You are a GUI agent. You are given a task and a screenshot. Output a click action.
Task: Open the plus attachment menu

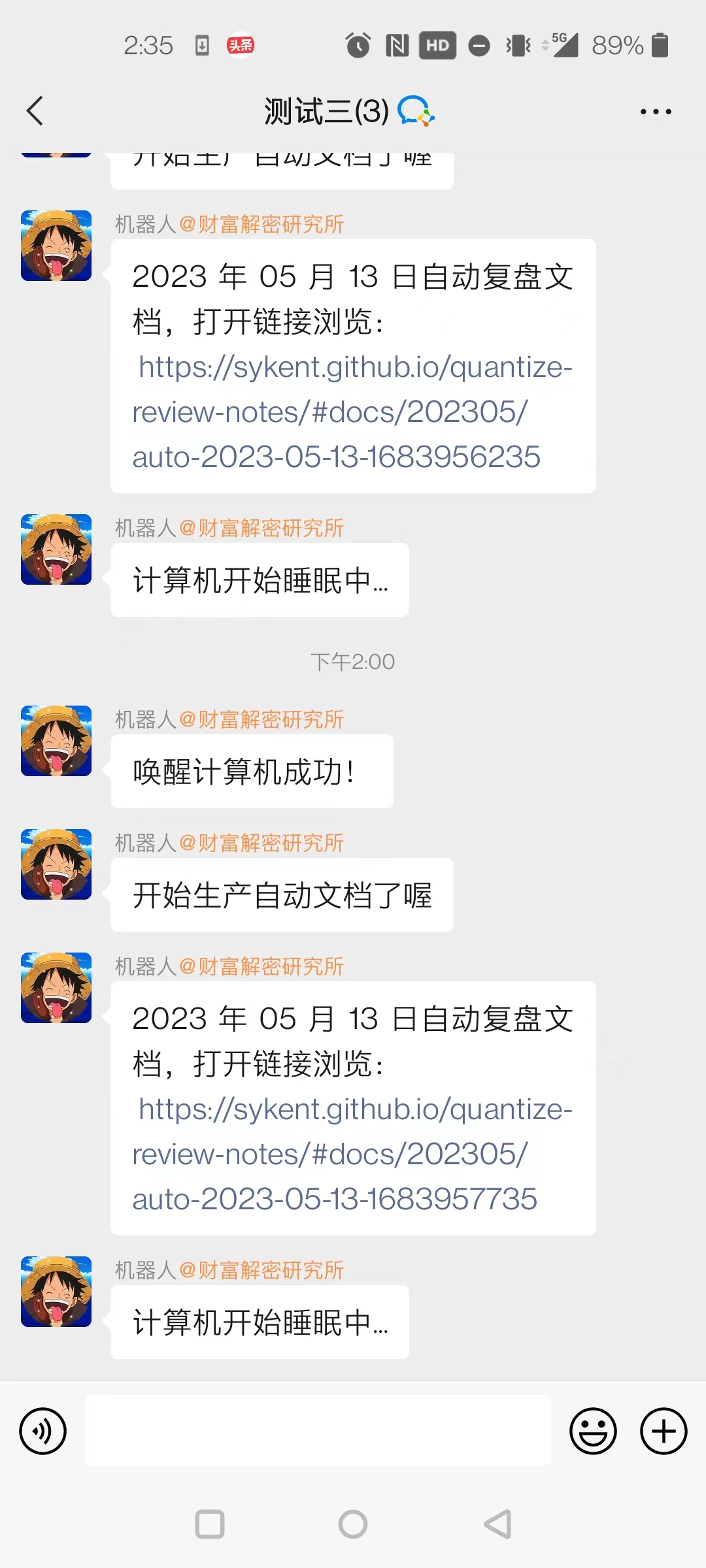[663, 1431]
